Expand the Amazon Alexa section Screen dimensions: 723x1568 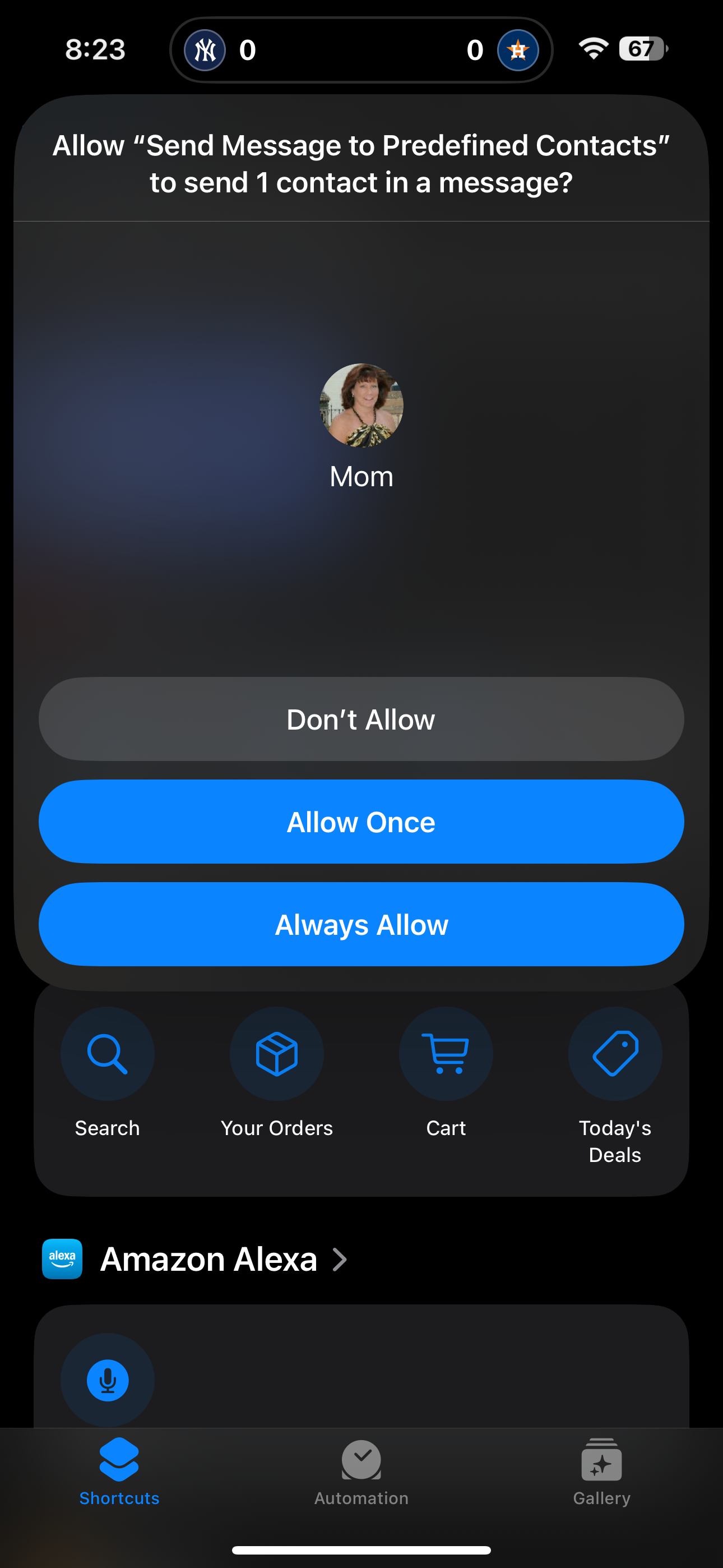click(194, 1259)
